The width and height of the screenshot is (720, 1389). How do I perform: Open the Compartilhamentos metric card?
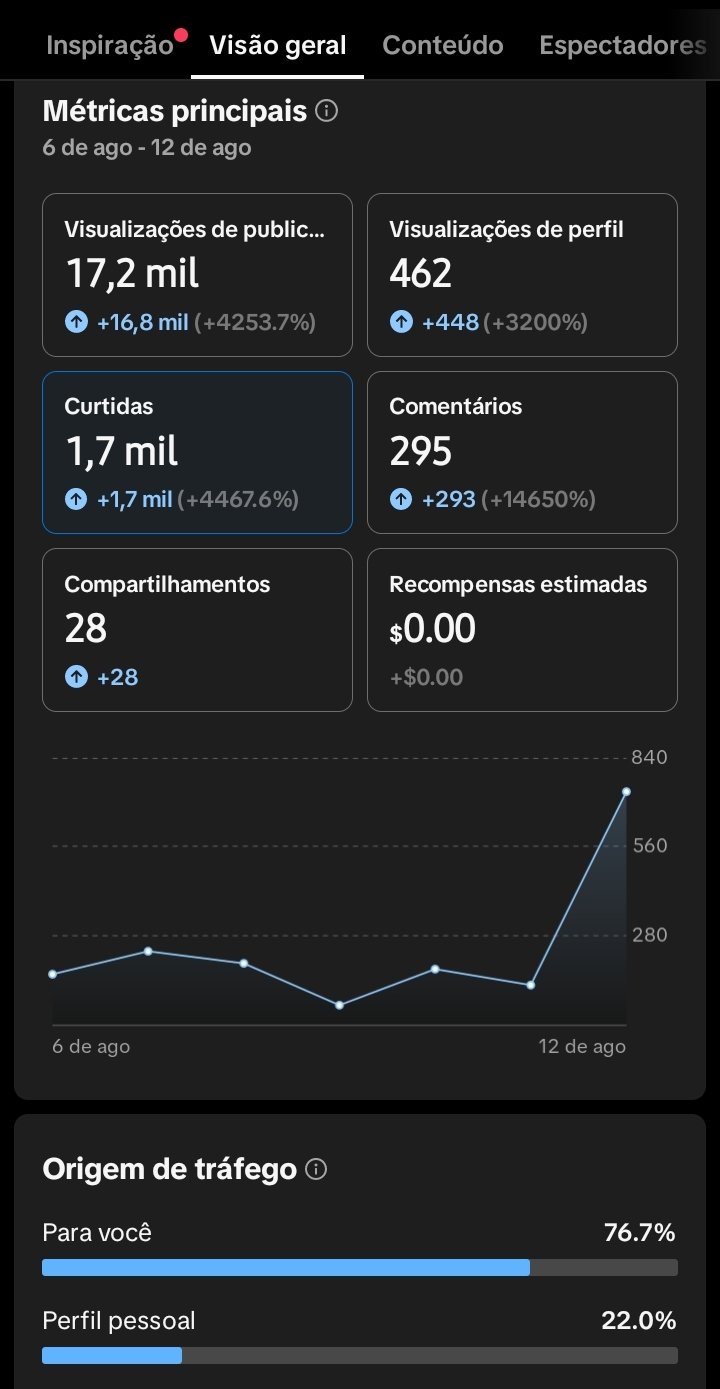pyautogui.click(x=197, y=630)
